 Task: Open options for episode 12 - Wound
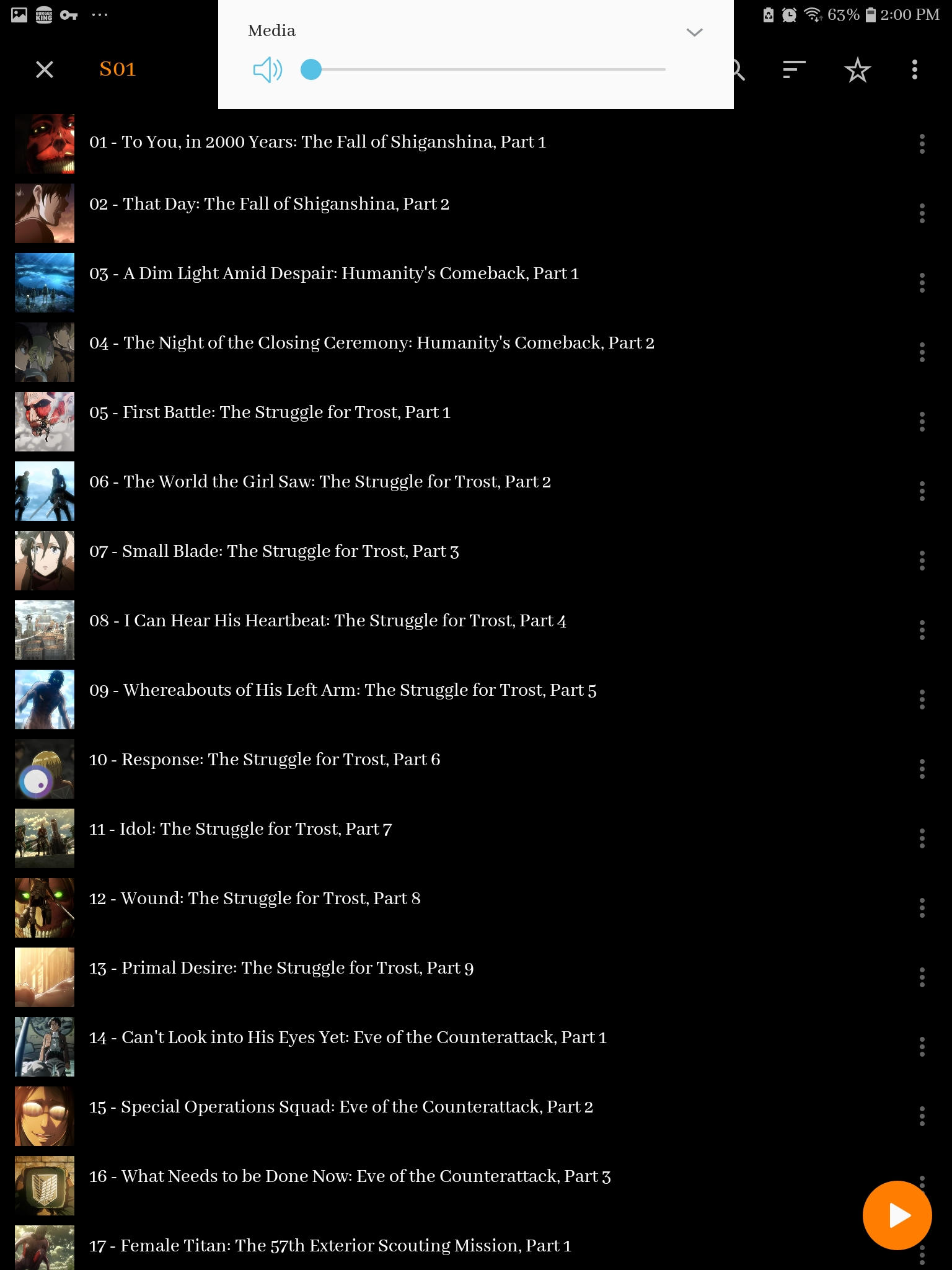(922, 908)
